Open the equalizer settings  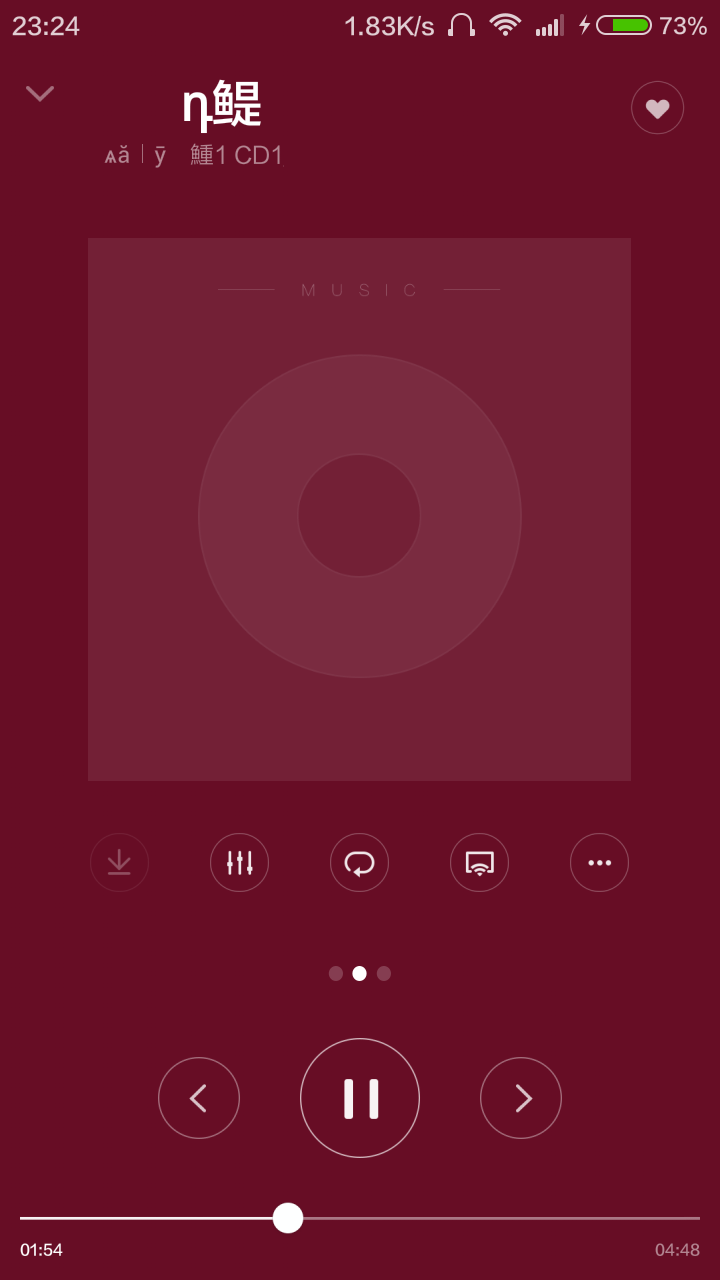[239, 862]
